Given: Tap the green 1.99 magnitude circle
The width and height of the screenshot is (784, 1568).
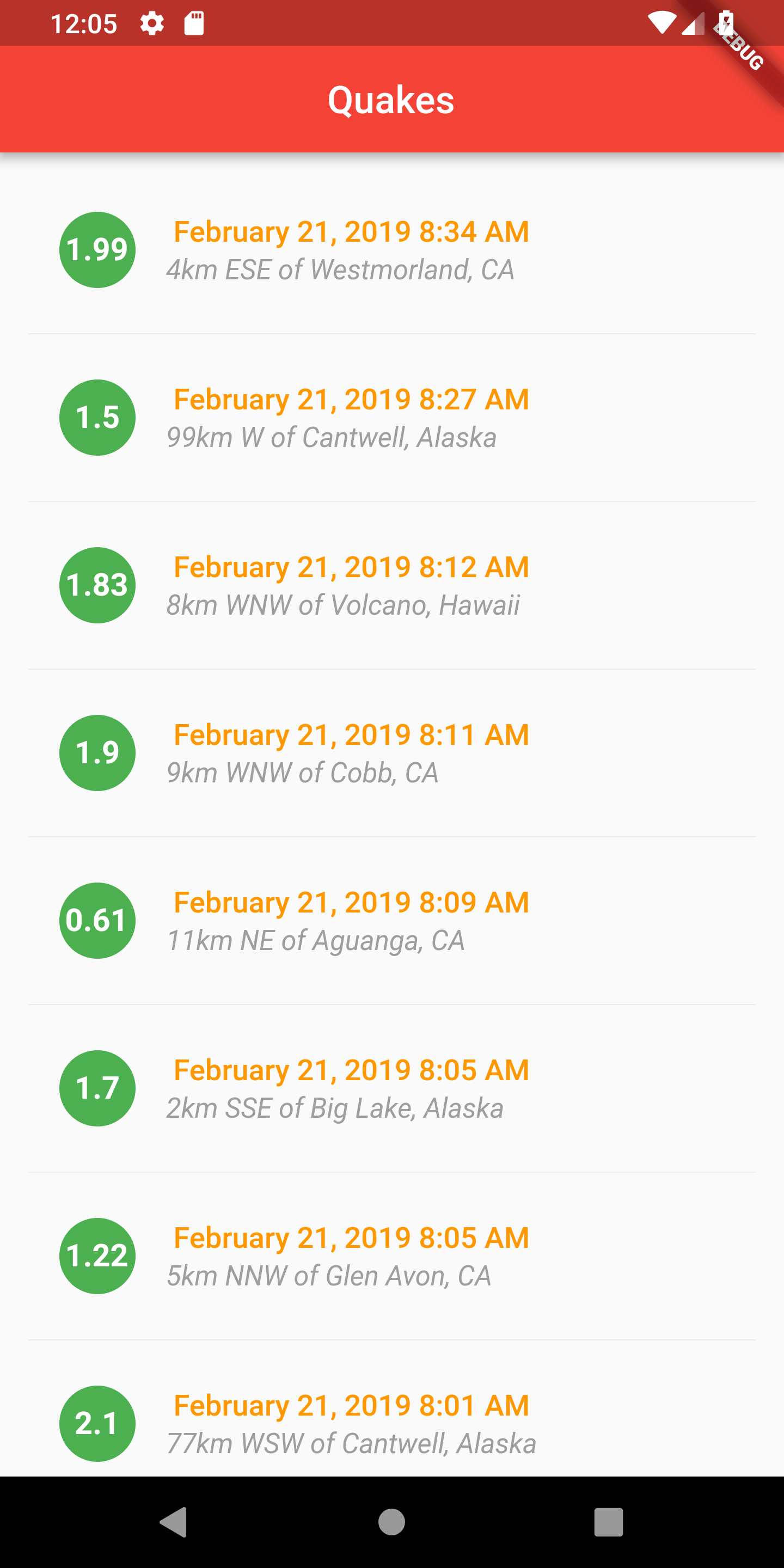Looking at the screenshot, I should (x=97, y=249).
